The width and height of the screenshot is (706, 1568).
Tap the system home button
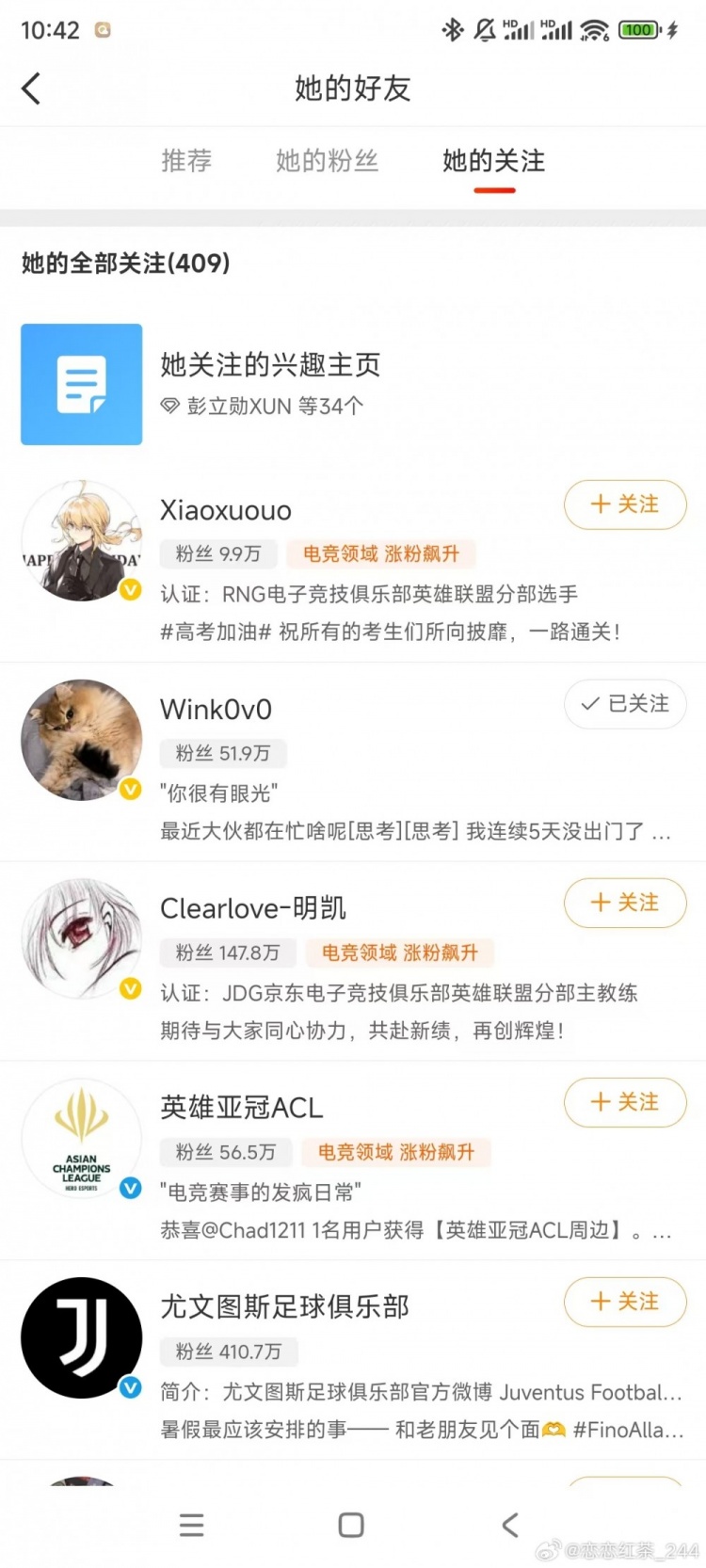tap(351, 1525)
